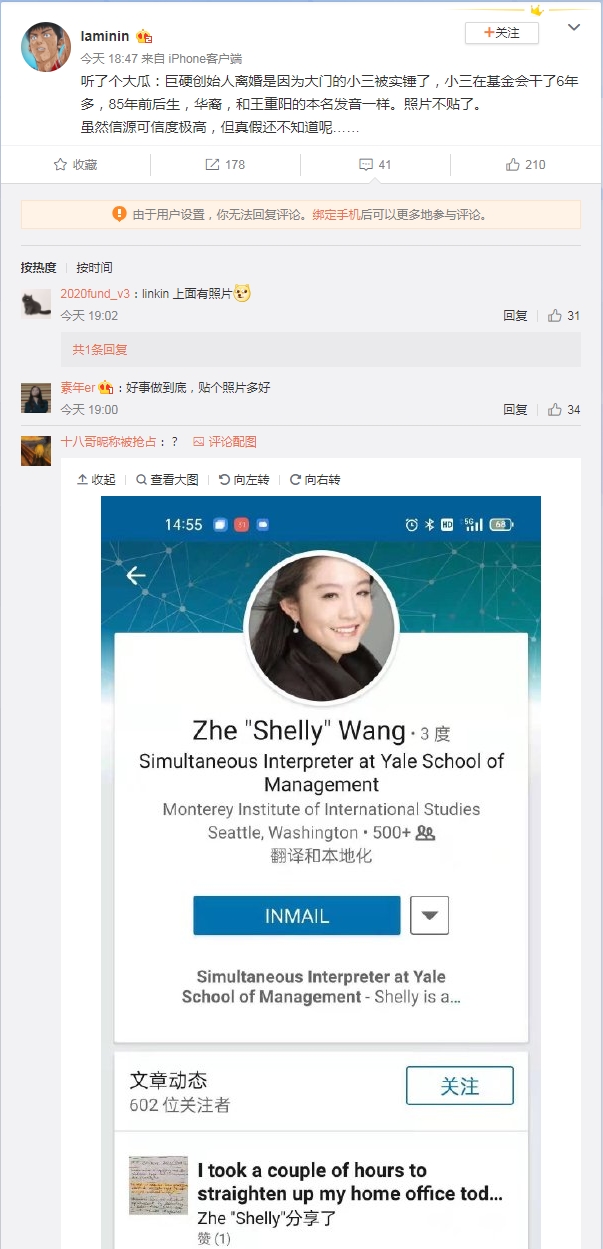
Task: Reply to 2020fund_v3's comment
Action: click(515, 315)
